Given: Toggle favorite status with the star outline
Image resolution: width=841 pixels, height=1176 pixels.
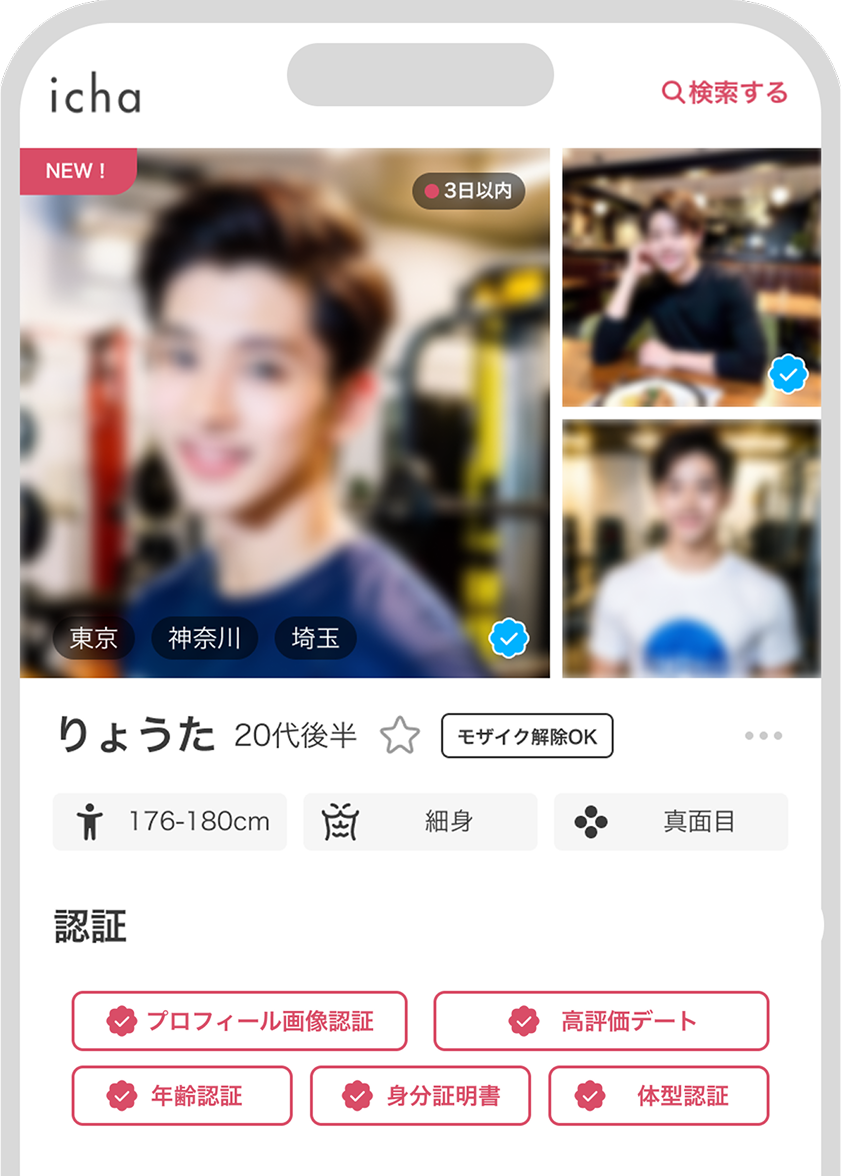Looking at the screenshot, I should (x=400, y=734).
